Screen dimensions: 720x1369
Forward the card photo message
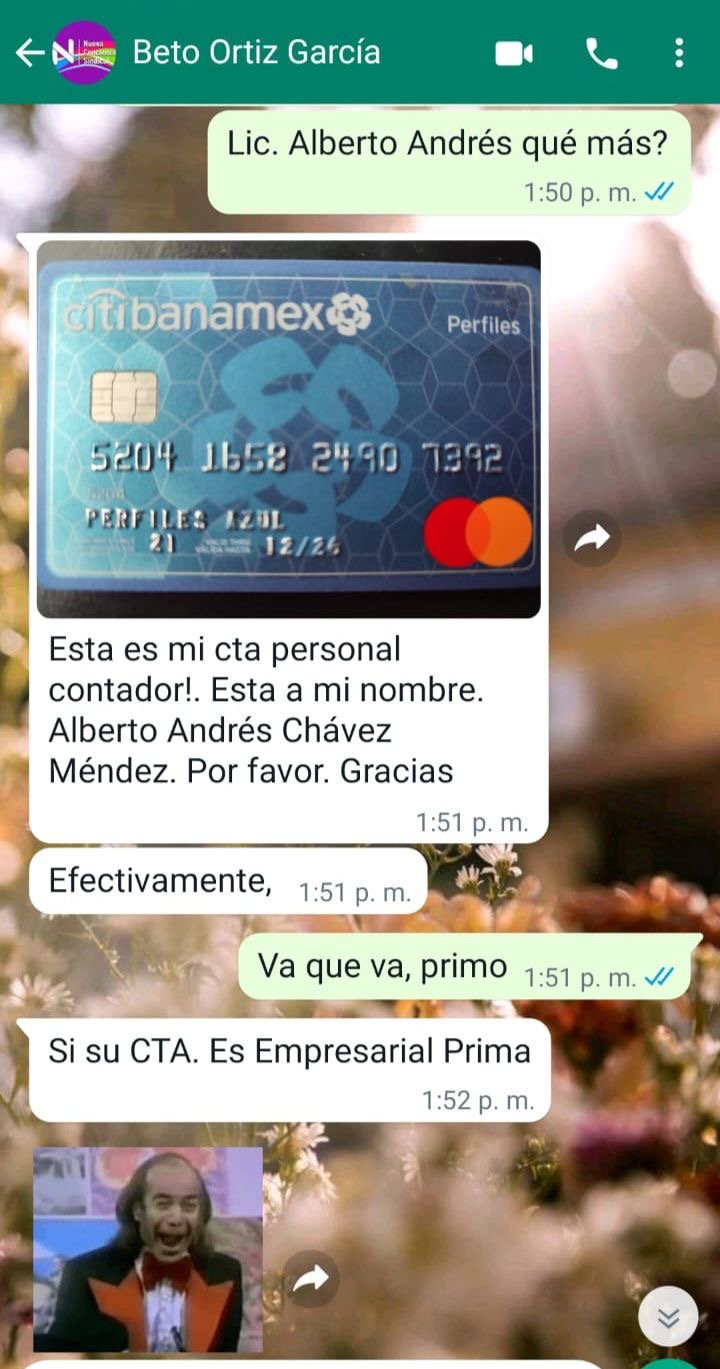pos(592,540)
